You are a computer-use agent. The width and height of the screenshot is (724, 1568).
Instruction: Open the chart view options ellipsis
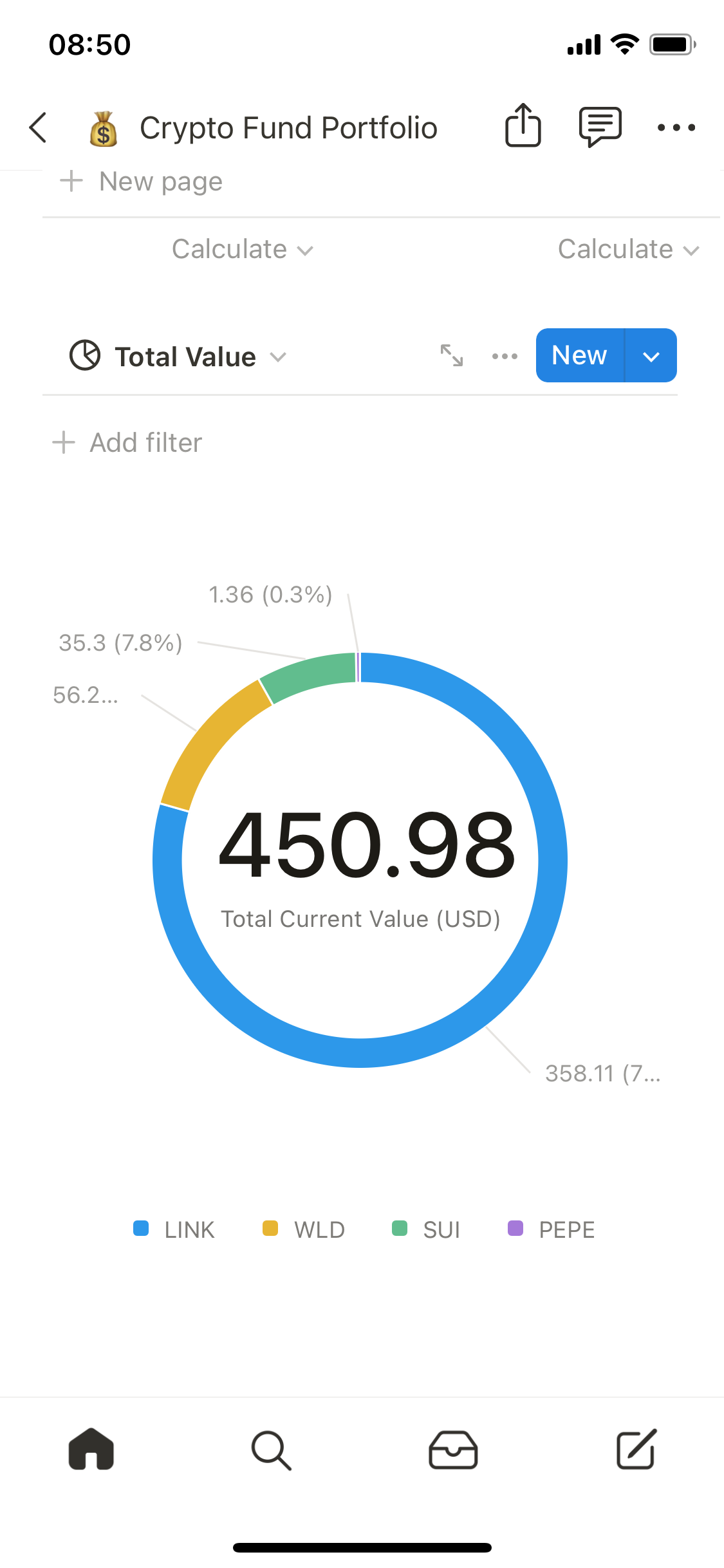point(504,355)
